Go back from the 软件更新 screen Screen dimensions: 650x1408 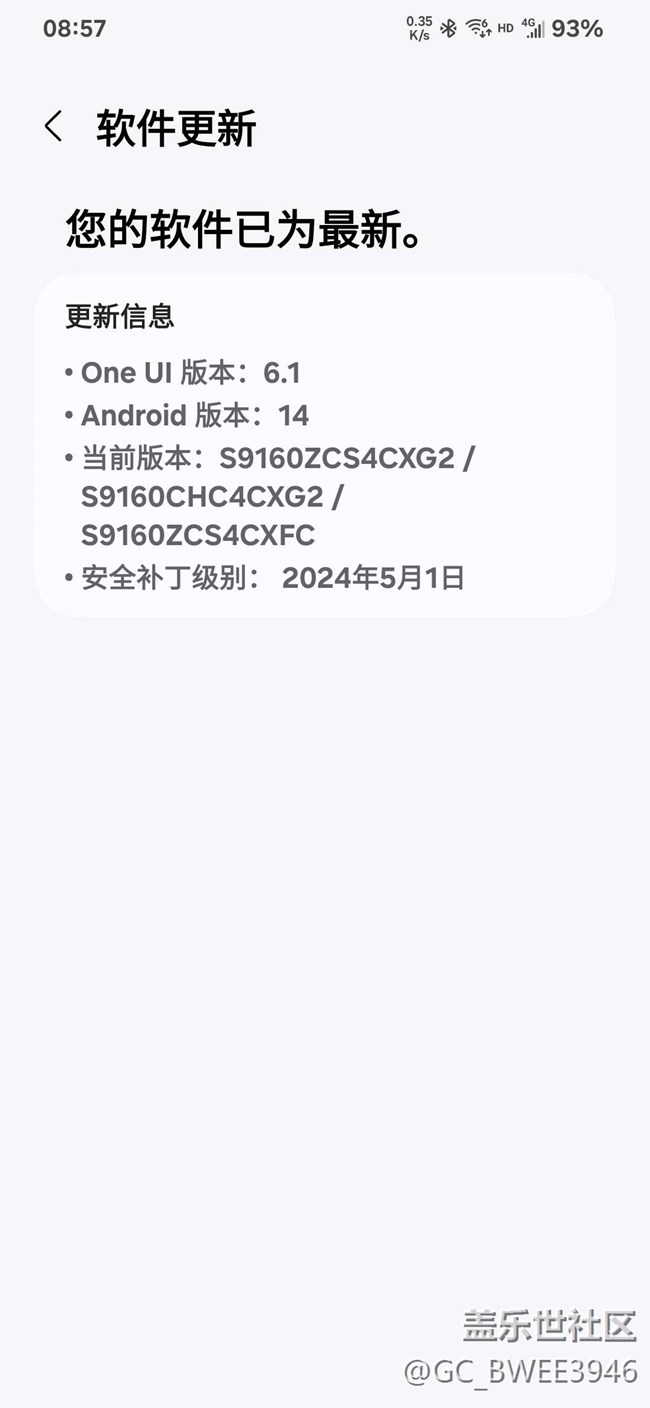click(x=54, y=127)
